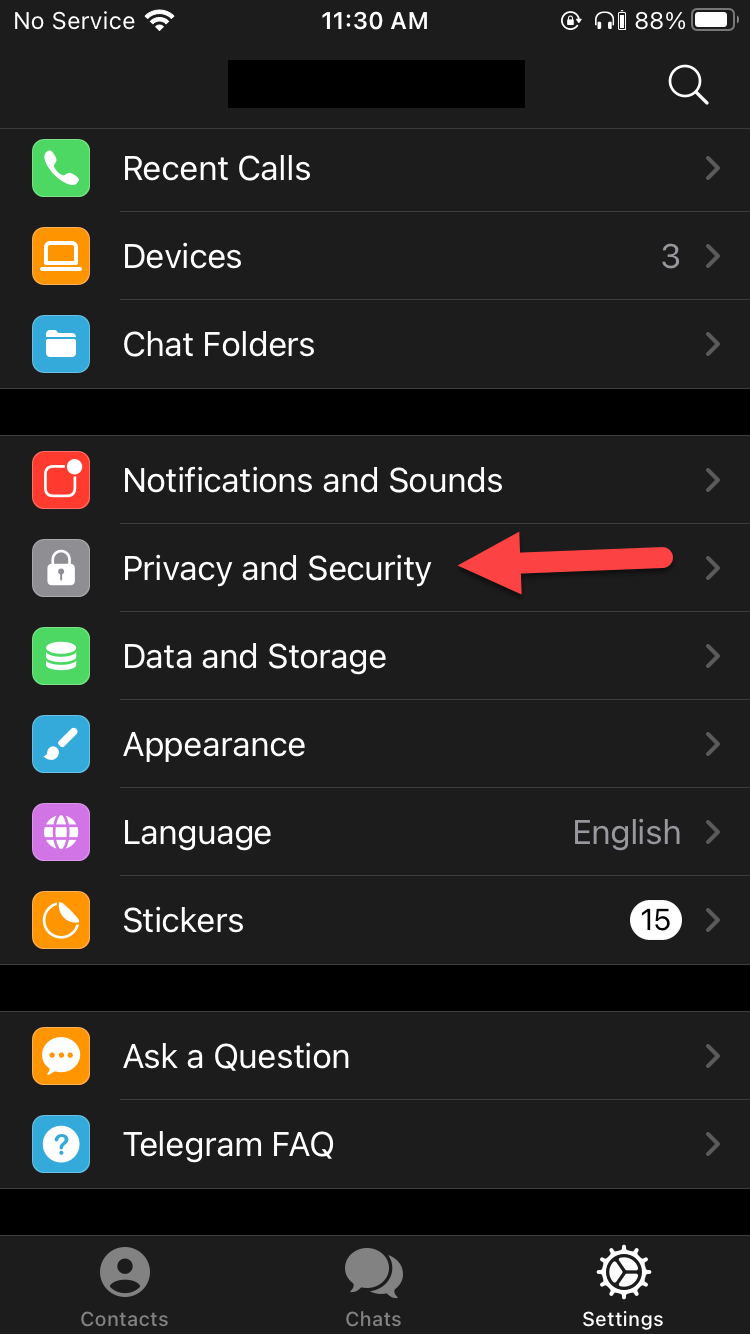Screen dimensions: 750x1334
Task: Open Chat Folders settings
Action: pyautogui.click(x=375, y=345)
